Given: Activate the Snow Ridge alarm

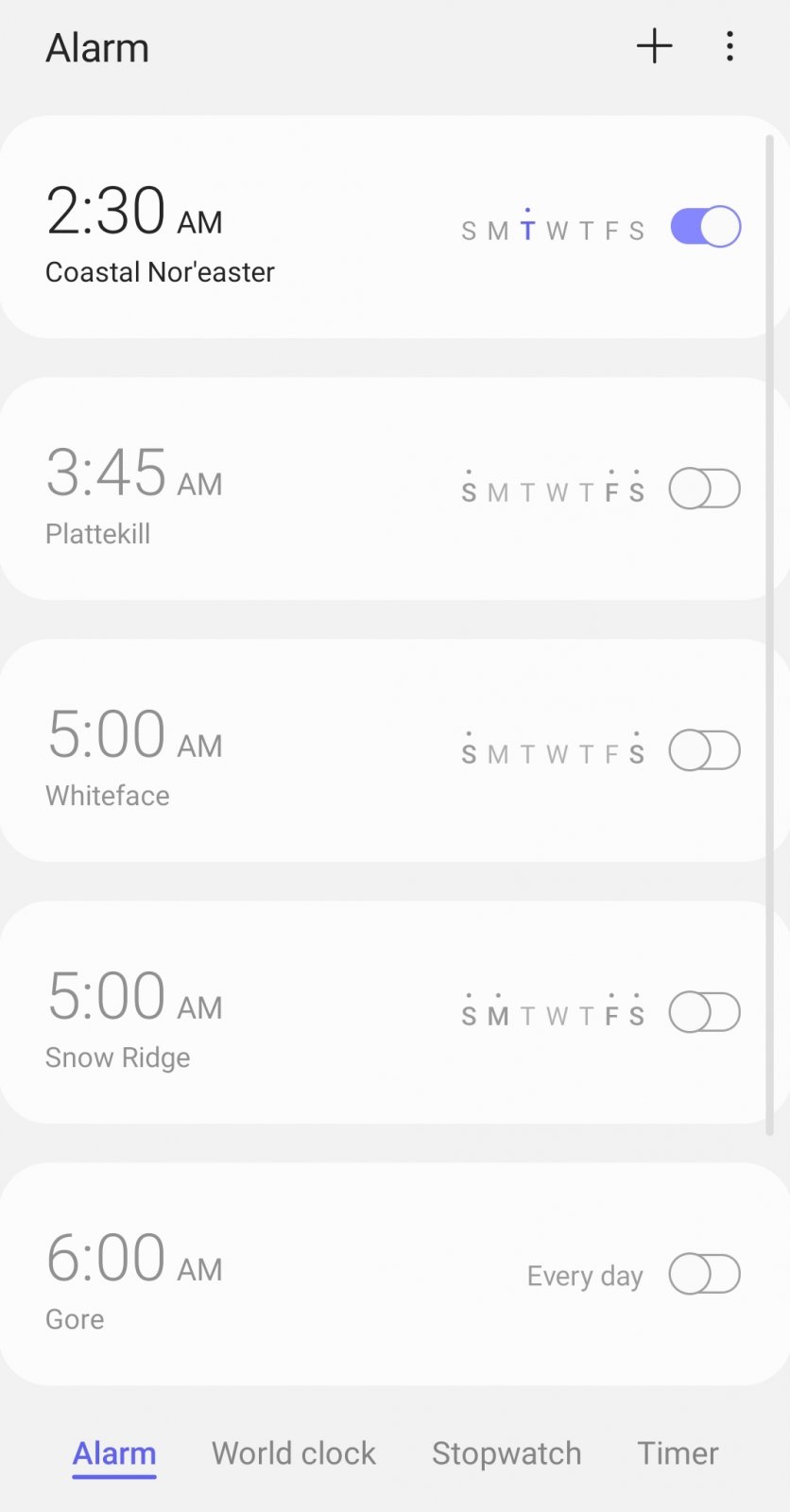Looking at the screenshot, I should (x=705, y=1012).
